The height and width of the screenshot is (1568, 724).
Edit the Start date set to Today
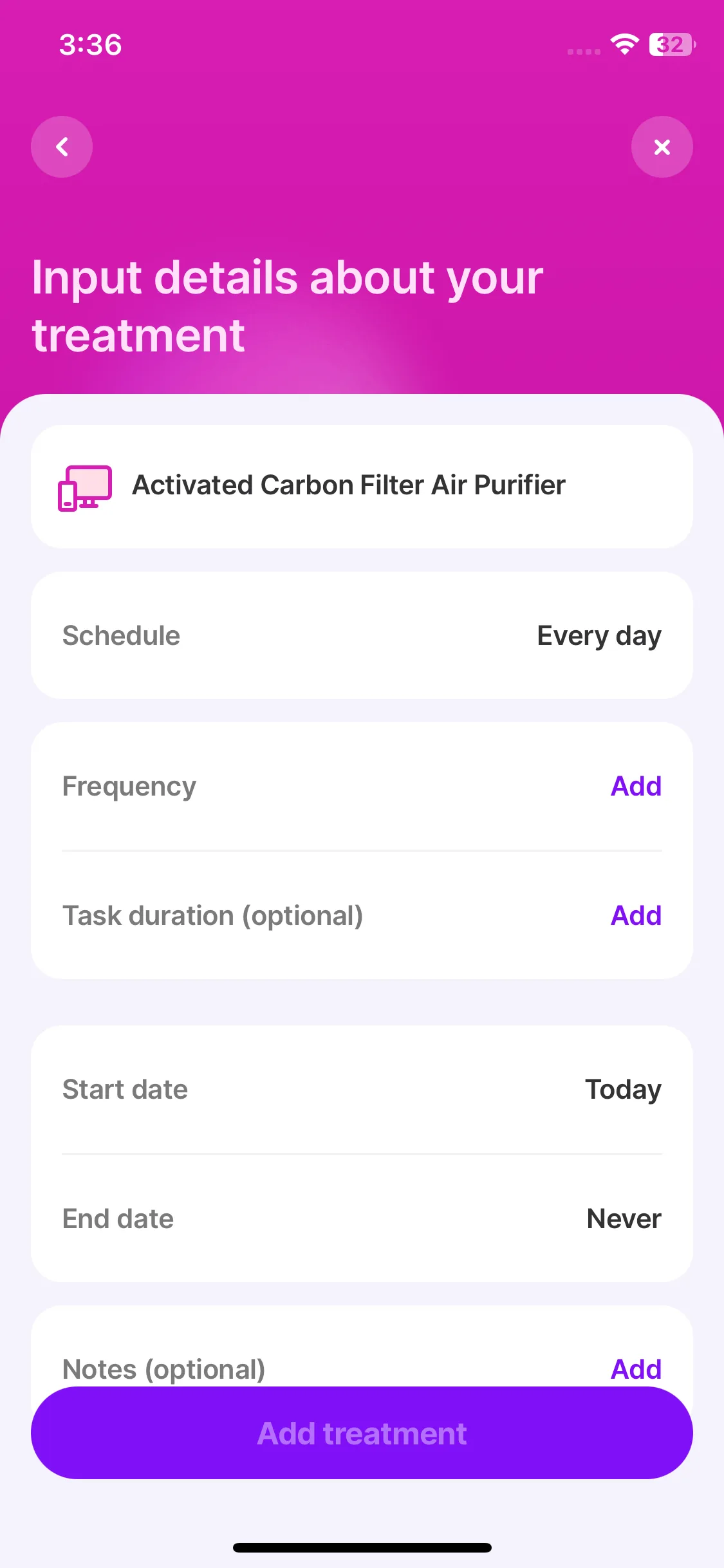pyautogui.click(x=622, y=1090)
